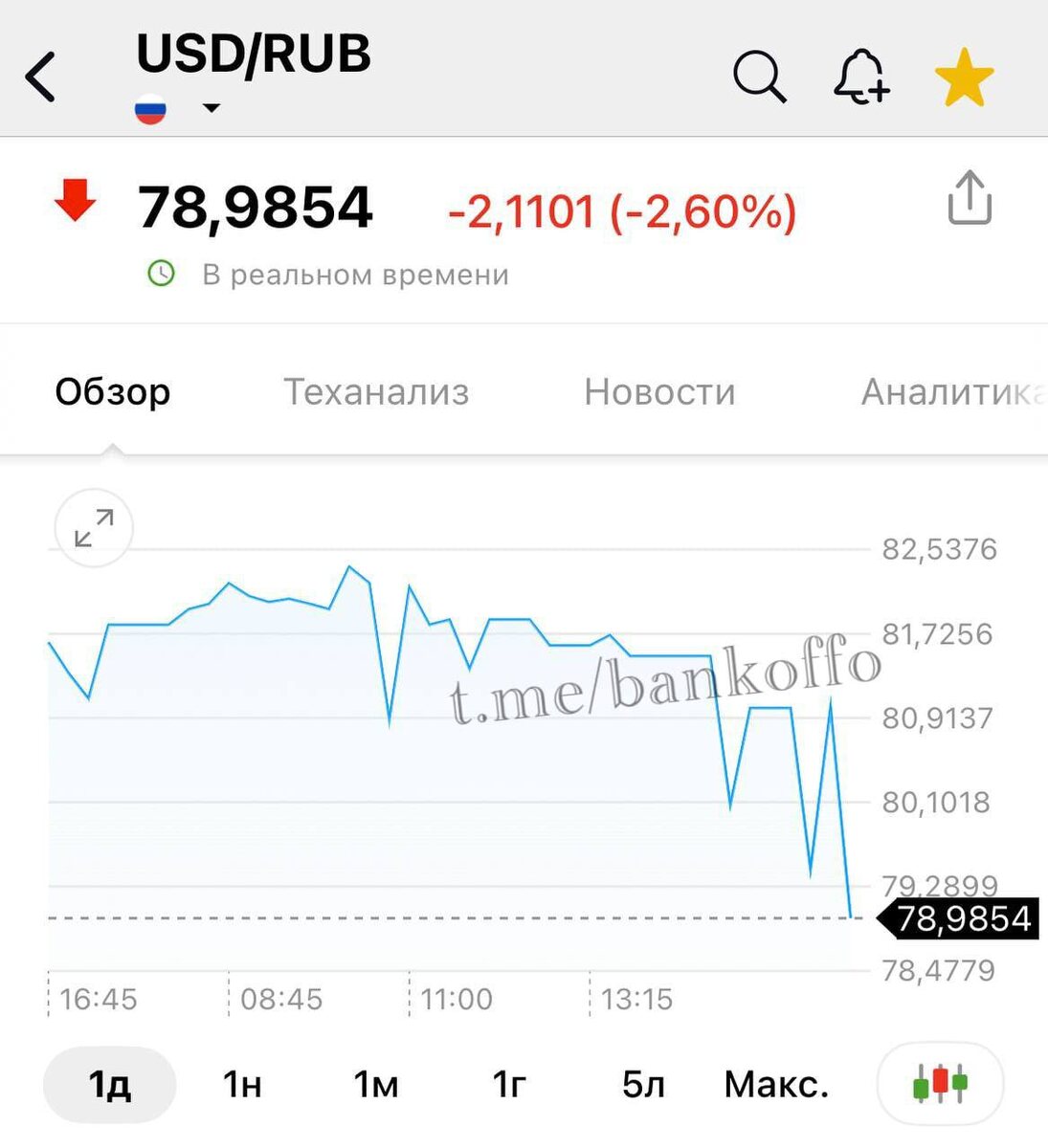The width and height of the screenshot is (1048, 1148).
Task: Select the Обзор tab
Action: 113,392
